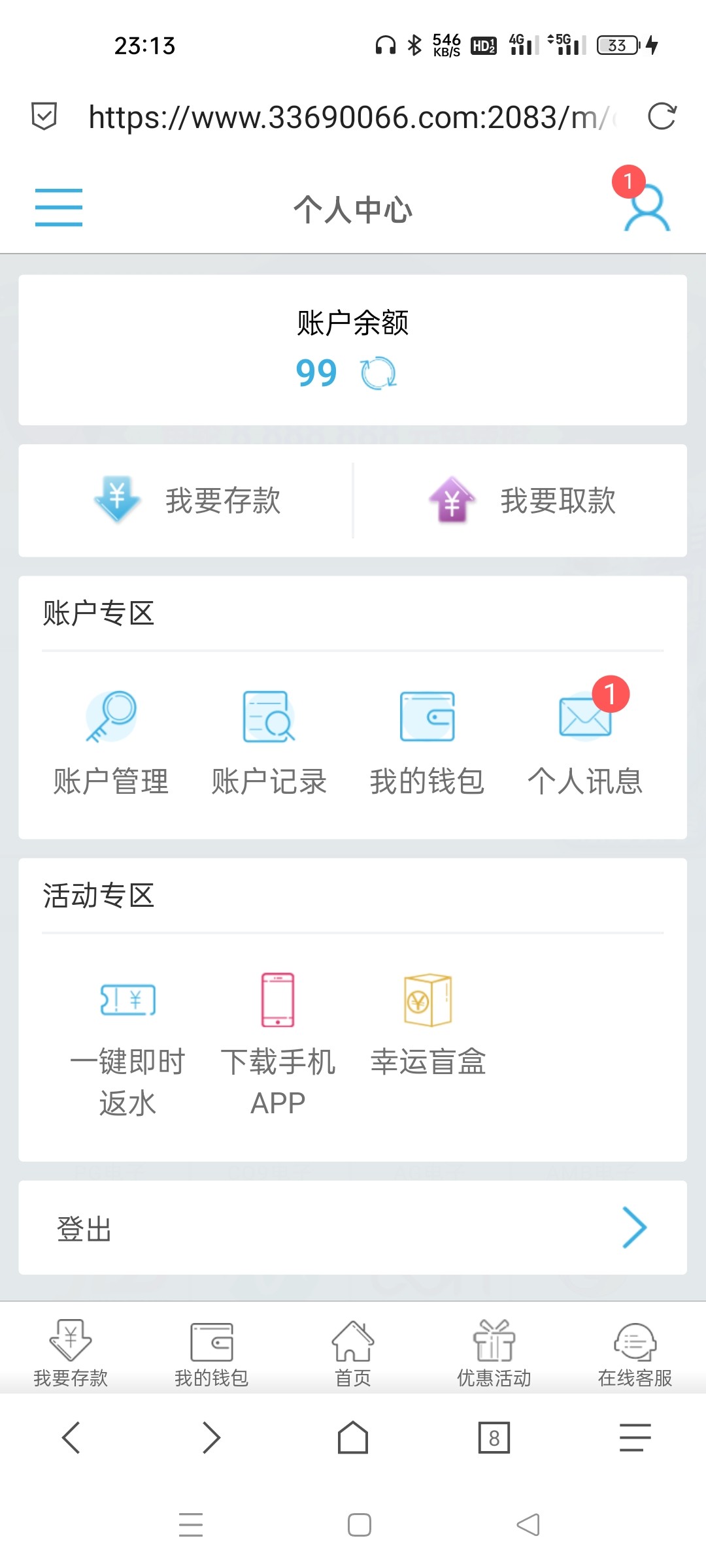Open 幸运盲盒 lucky box
The height and width of the screenshot is (1568, 706).
click(x=428, y=1026)
